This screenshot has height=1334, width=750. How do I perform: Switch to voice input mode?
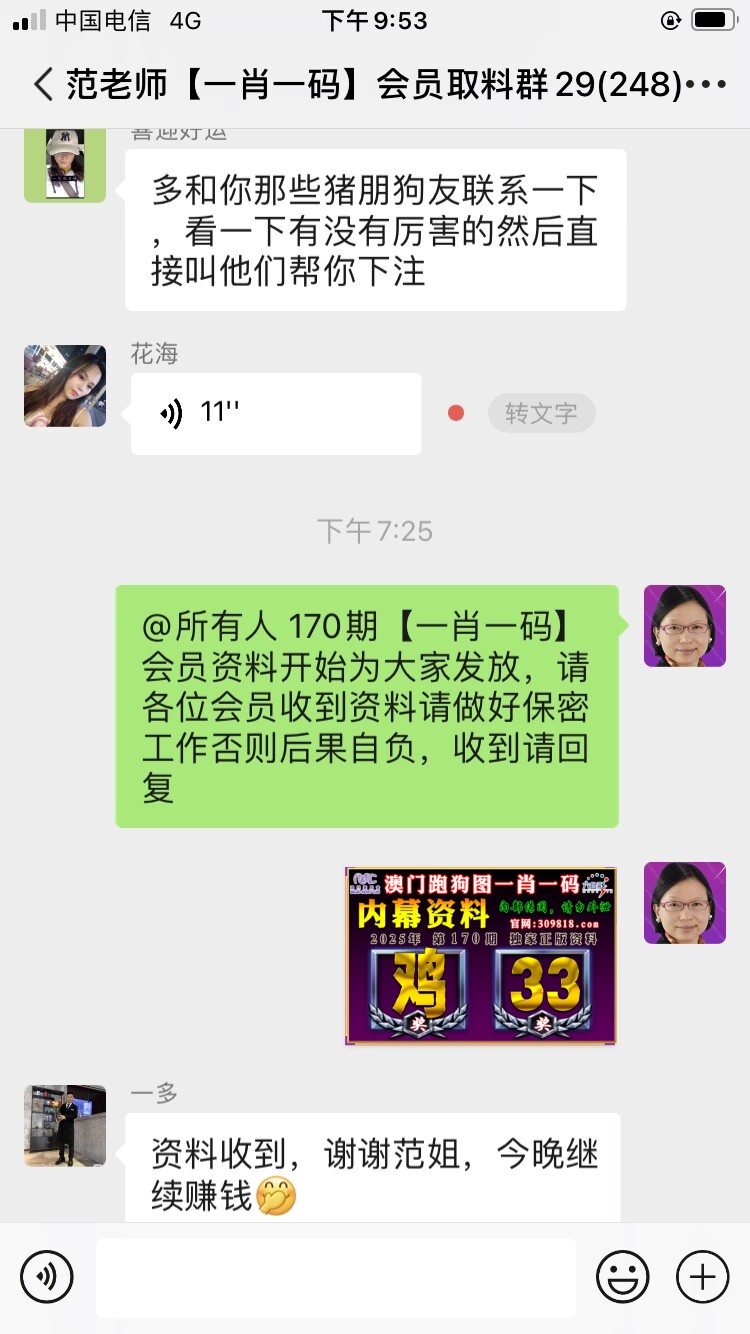pyautogui.click(x=47, y=1277)
